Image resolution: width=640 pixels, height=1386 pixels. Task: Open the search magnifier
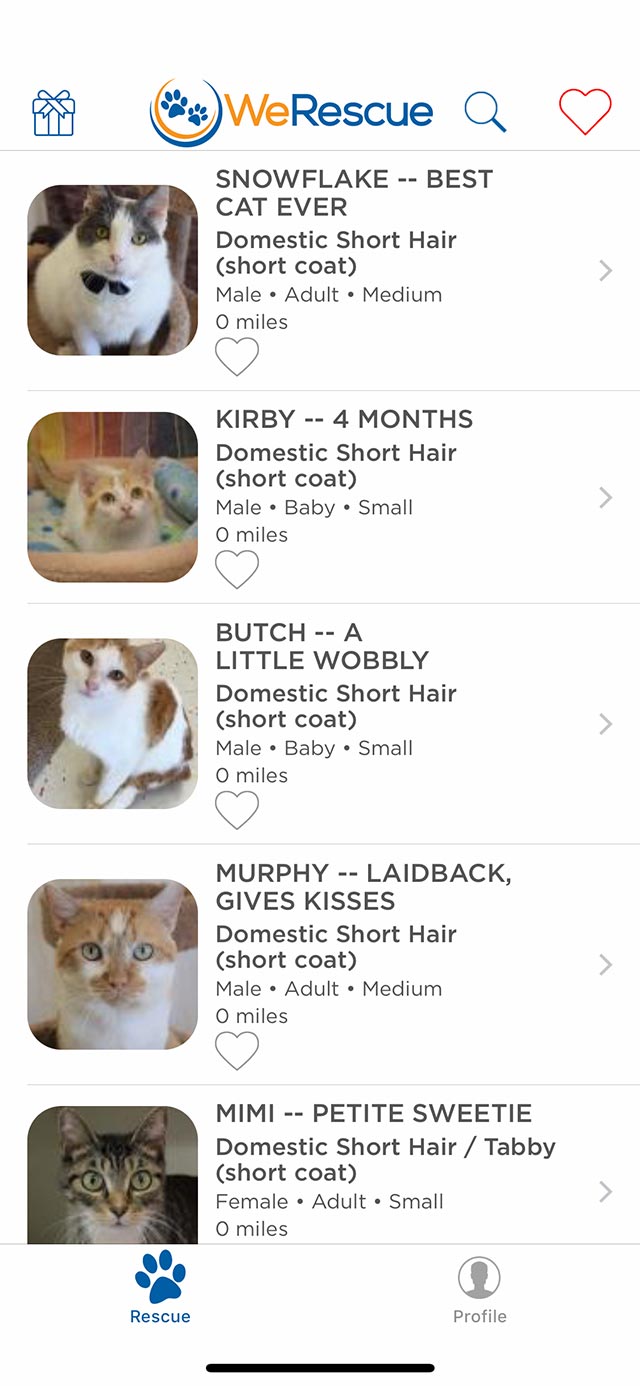[485, 112]
